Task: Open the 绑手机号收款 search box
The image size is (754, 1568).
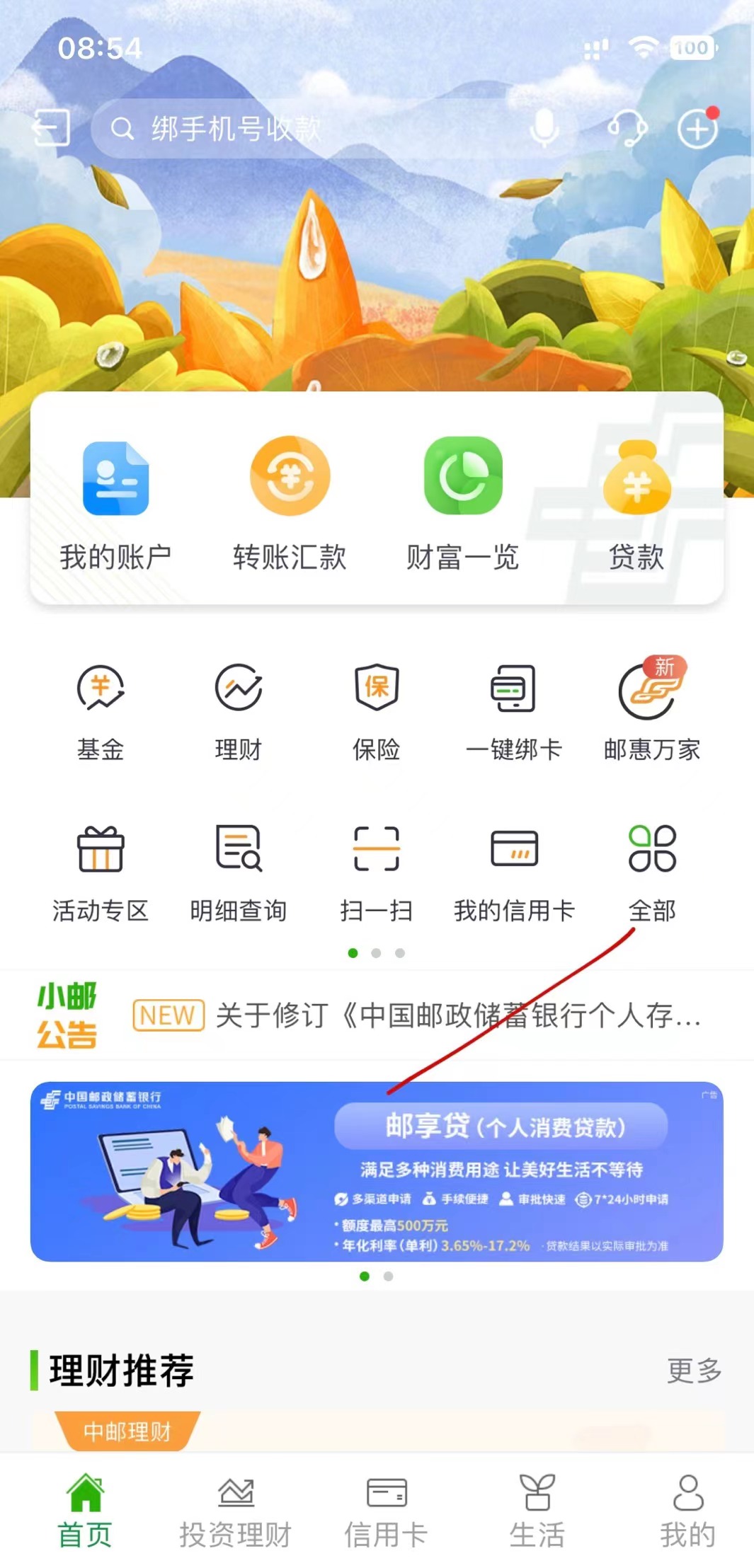Action: [297, 129]
